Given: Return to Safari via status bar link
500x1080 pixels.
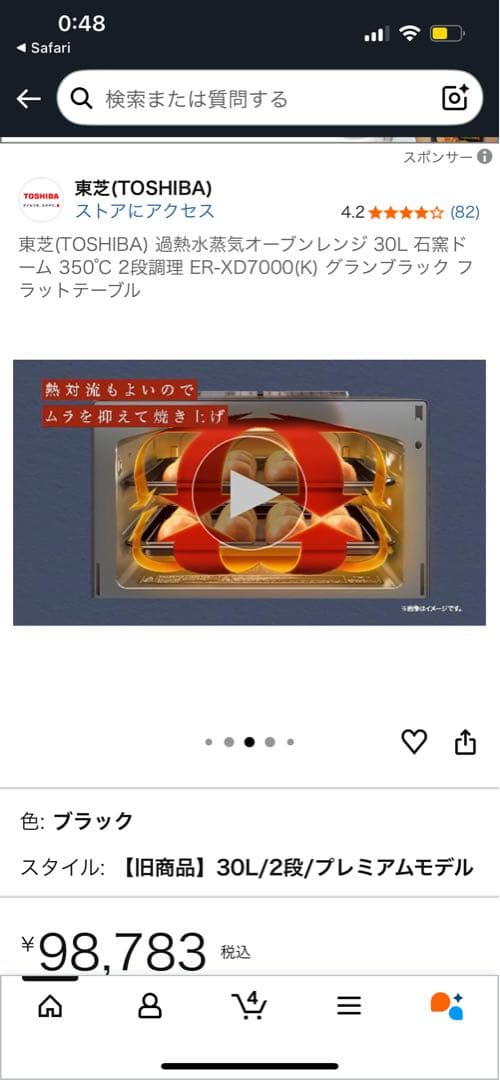Looking at the screenshot, I should click(43, 48).
